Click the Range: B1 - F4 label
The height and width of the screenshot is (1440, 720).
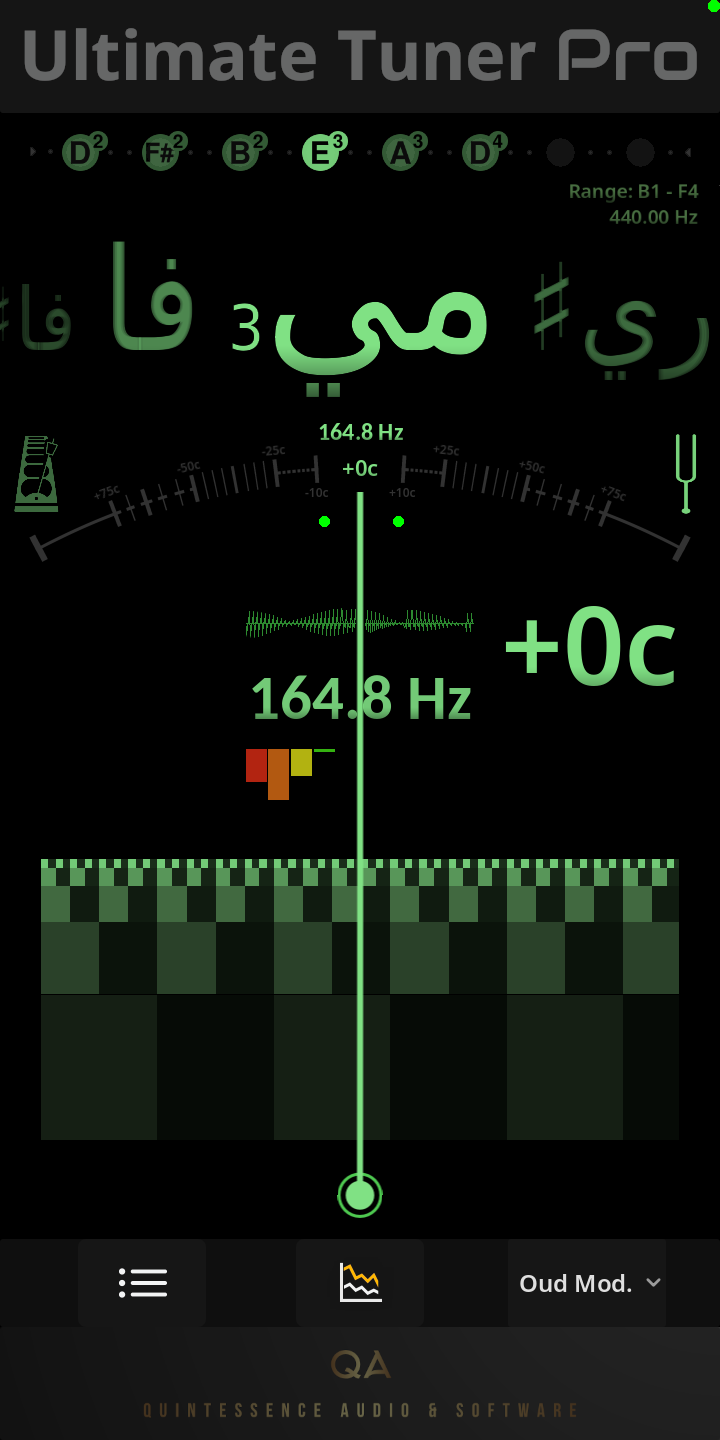point(631,191)
